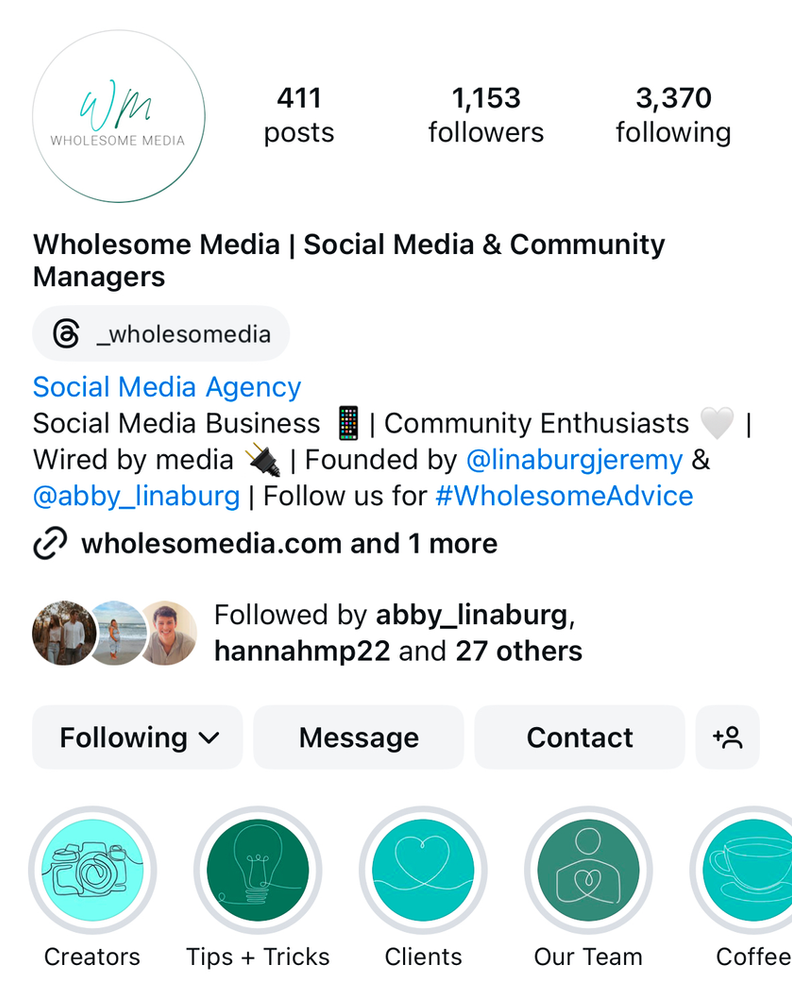The image size is (792, 999).
Task: Tap the Social Media Agency category link
Action: [167, 387]
